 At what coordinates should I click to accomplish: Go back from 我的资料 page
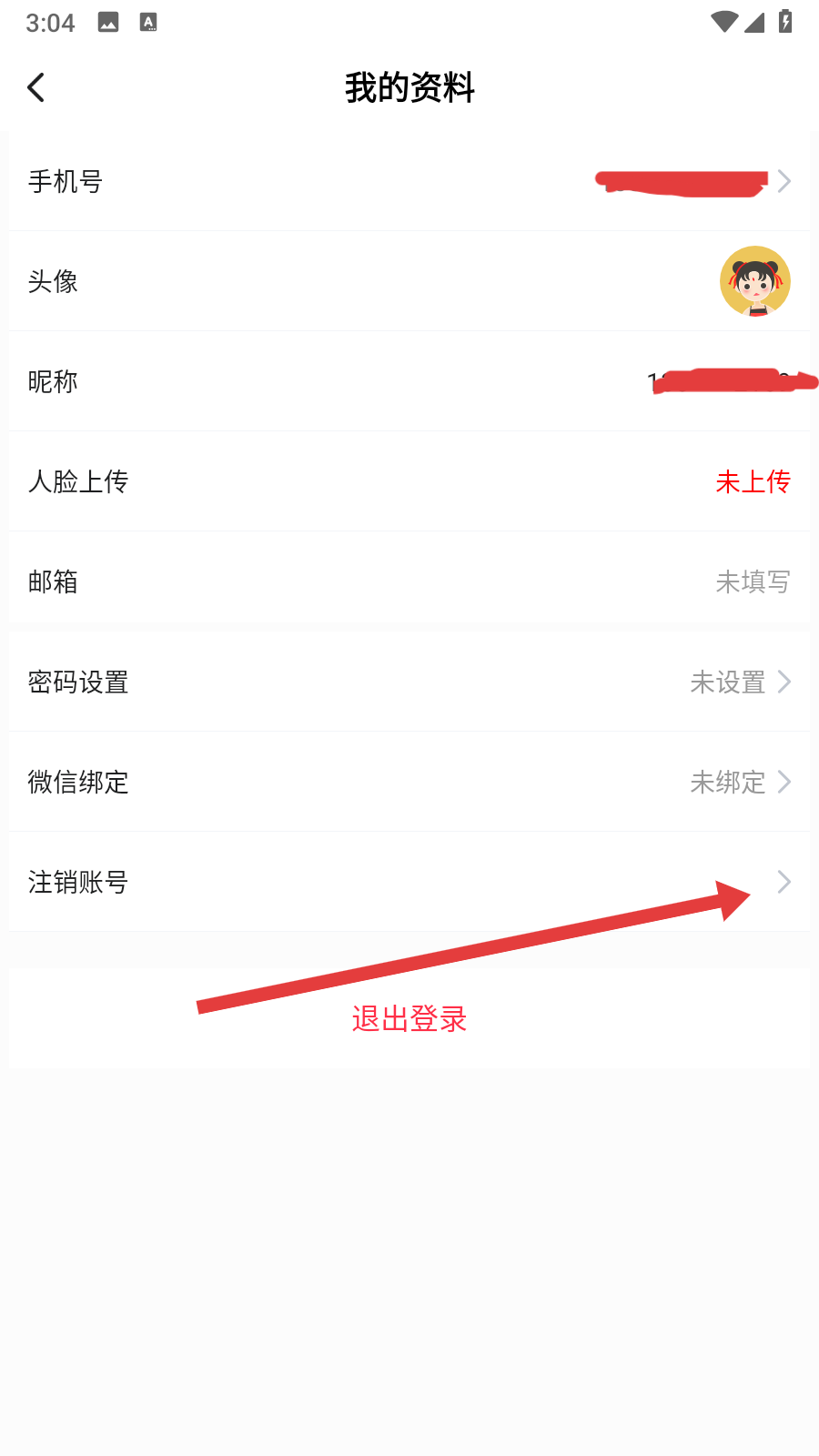[36, 87]
